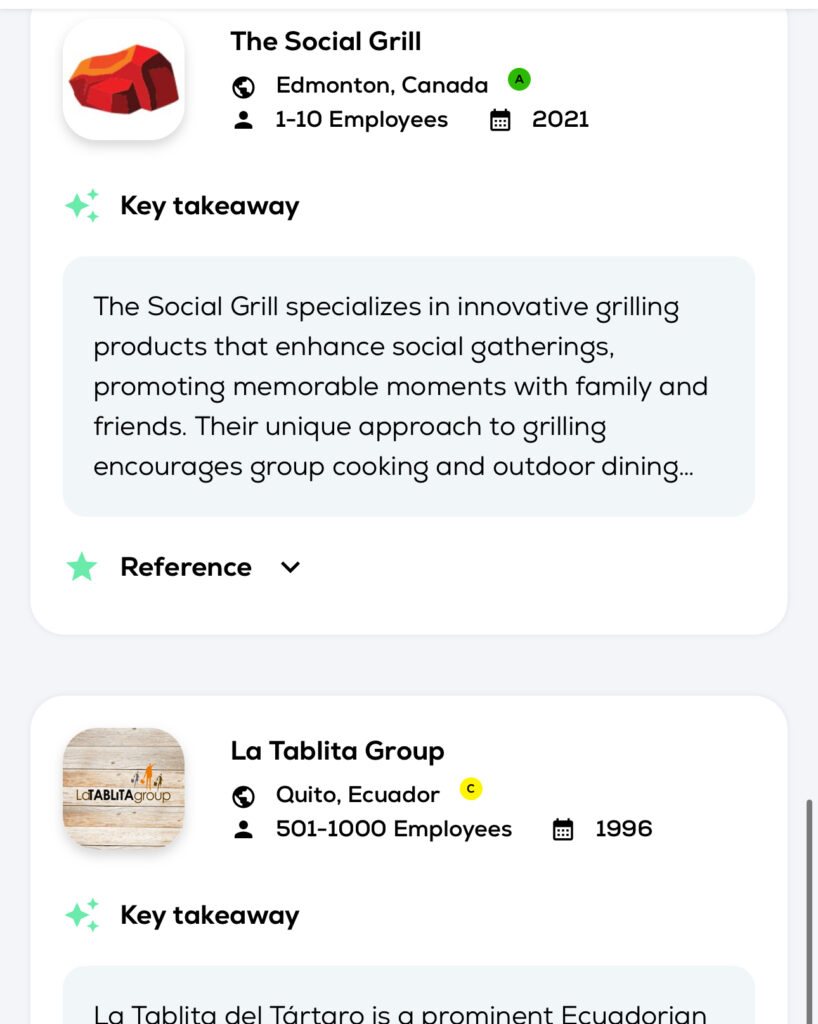Open The Social Grill company card
The height and width of the screenshot is (1024, 818).
click(x=326, y=42)
